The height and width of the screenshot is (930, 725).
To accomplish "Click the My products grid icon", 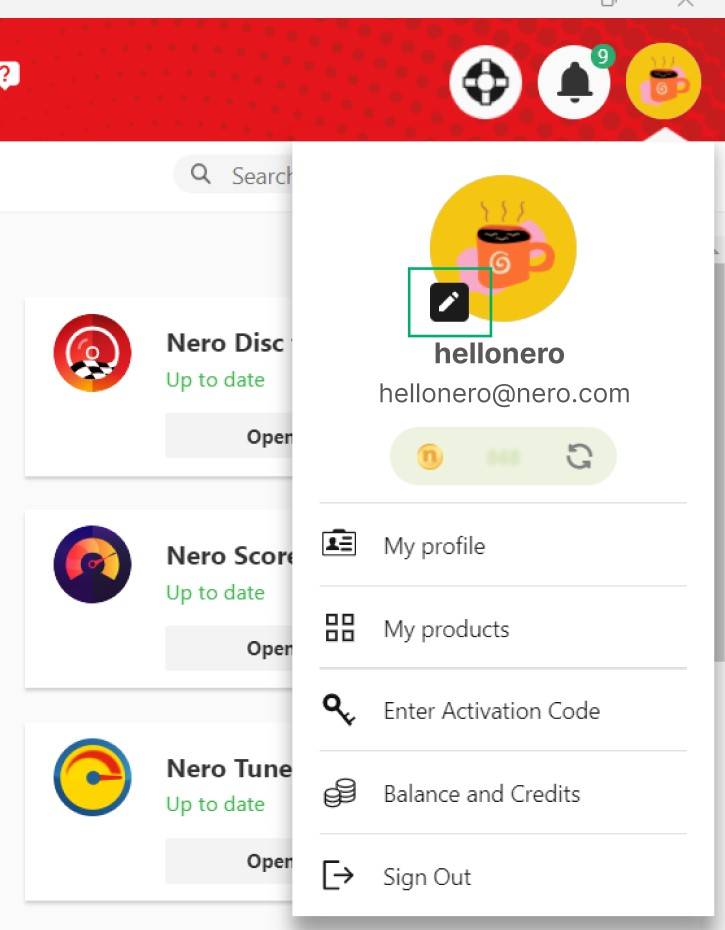I will click(339, 628).
